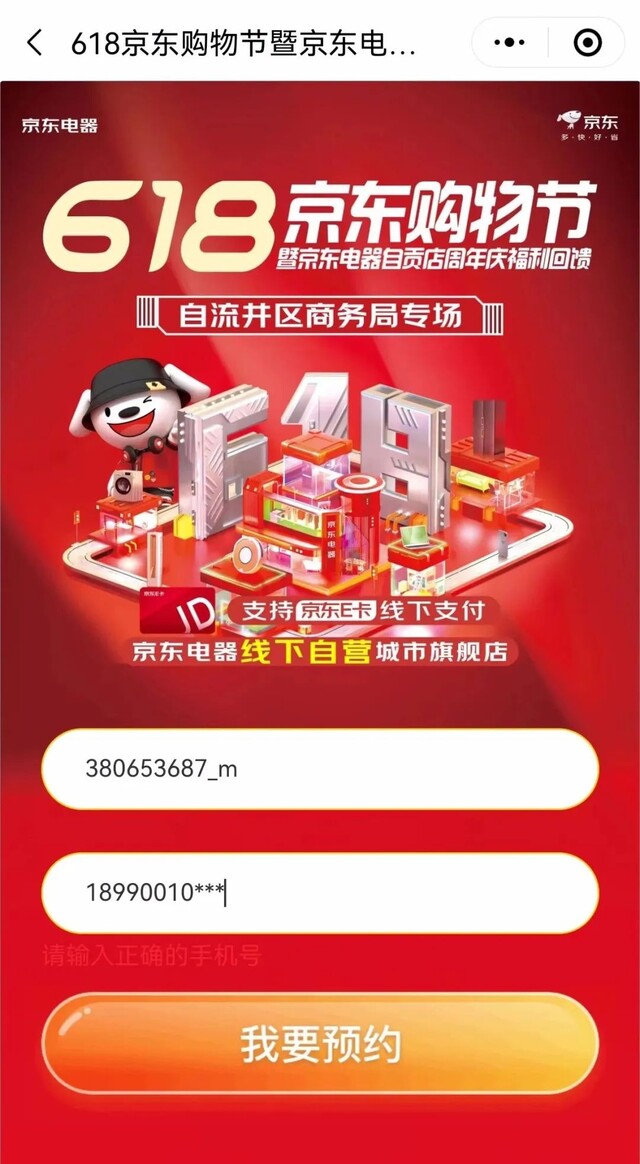This screenshot has height=1164, width=640.
Task: Tap the 我要预约 reservation button
Action: click(320, 1044)
